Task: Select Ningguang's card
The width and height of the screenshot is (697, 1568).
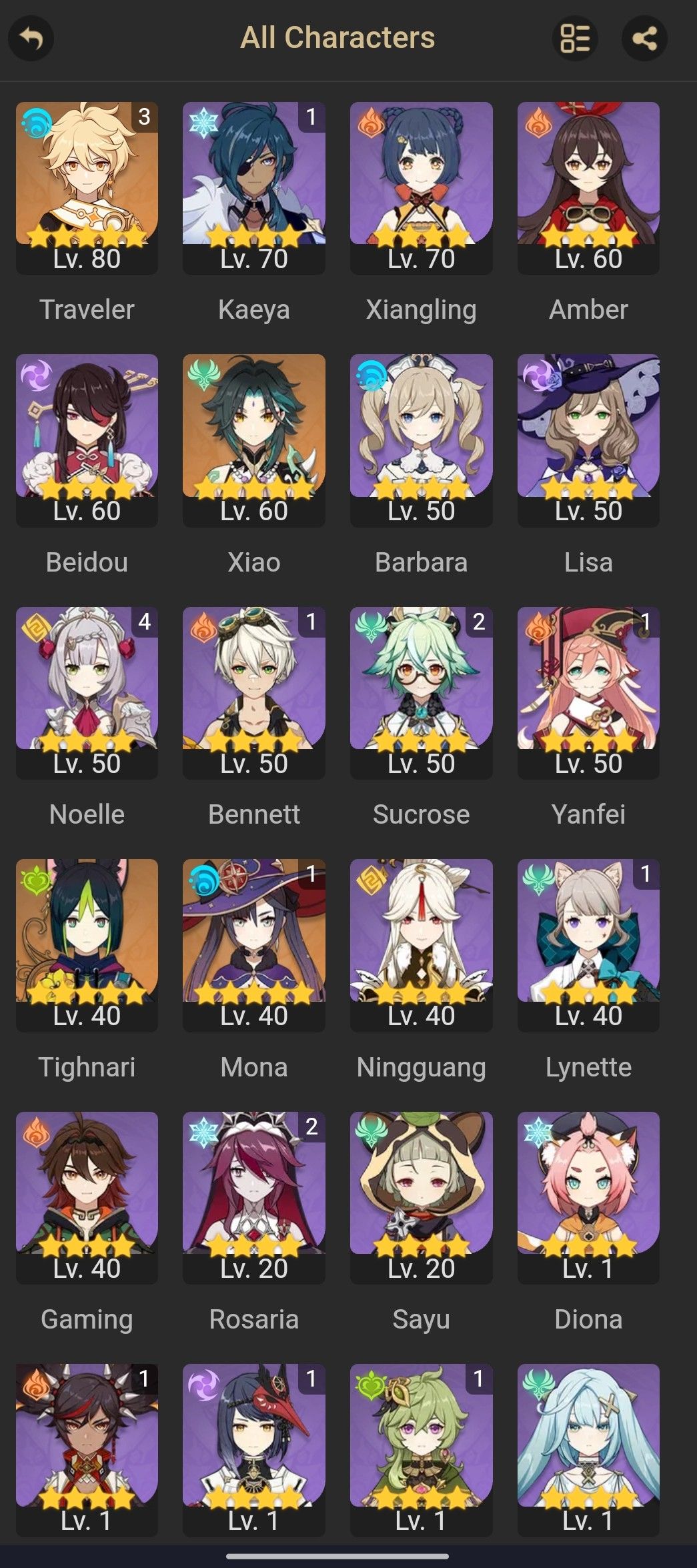Action: [421, 945]
